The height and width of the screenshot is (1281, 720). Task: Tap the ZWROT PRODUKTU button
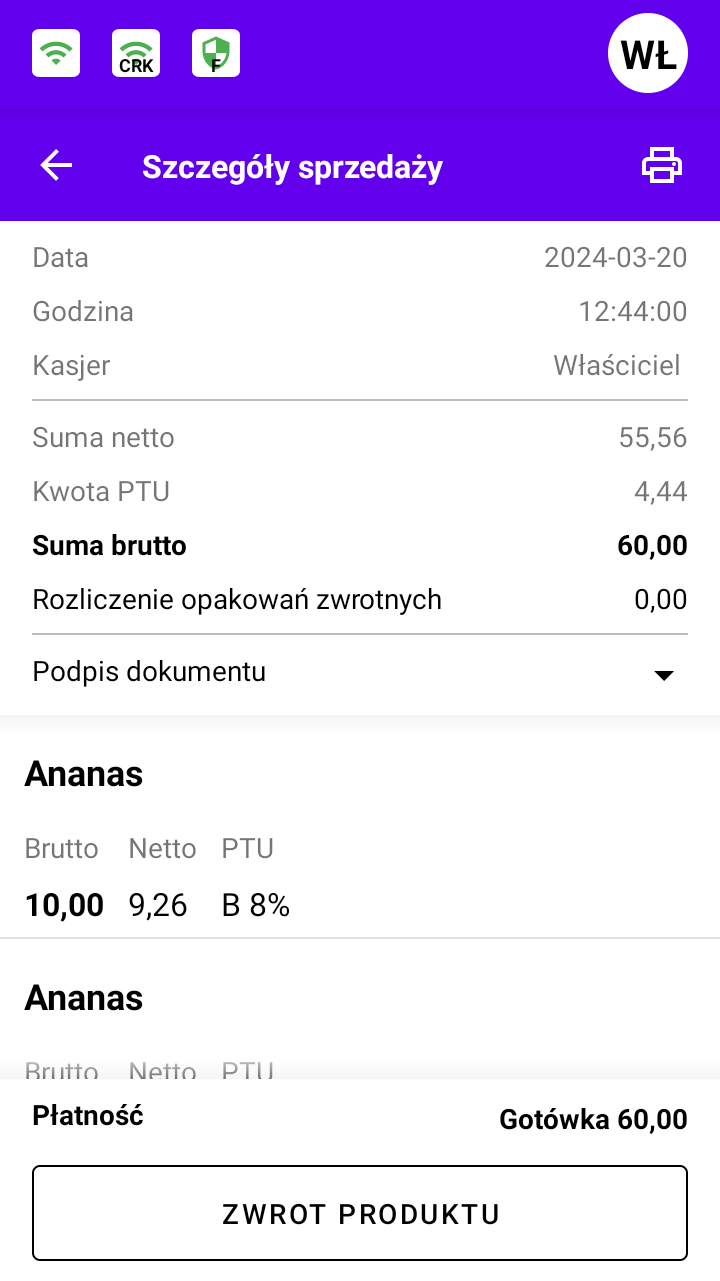(x=360, y=1213)
